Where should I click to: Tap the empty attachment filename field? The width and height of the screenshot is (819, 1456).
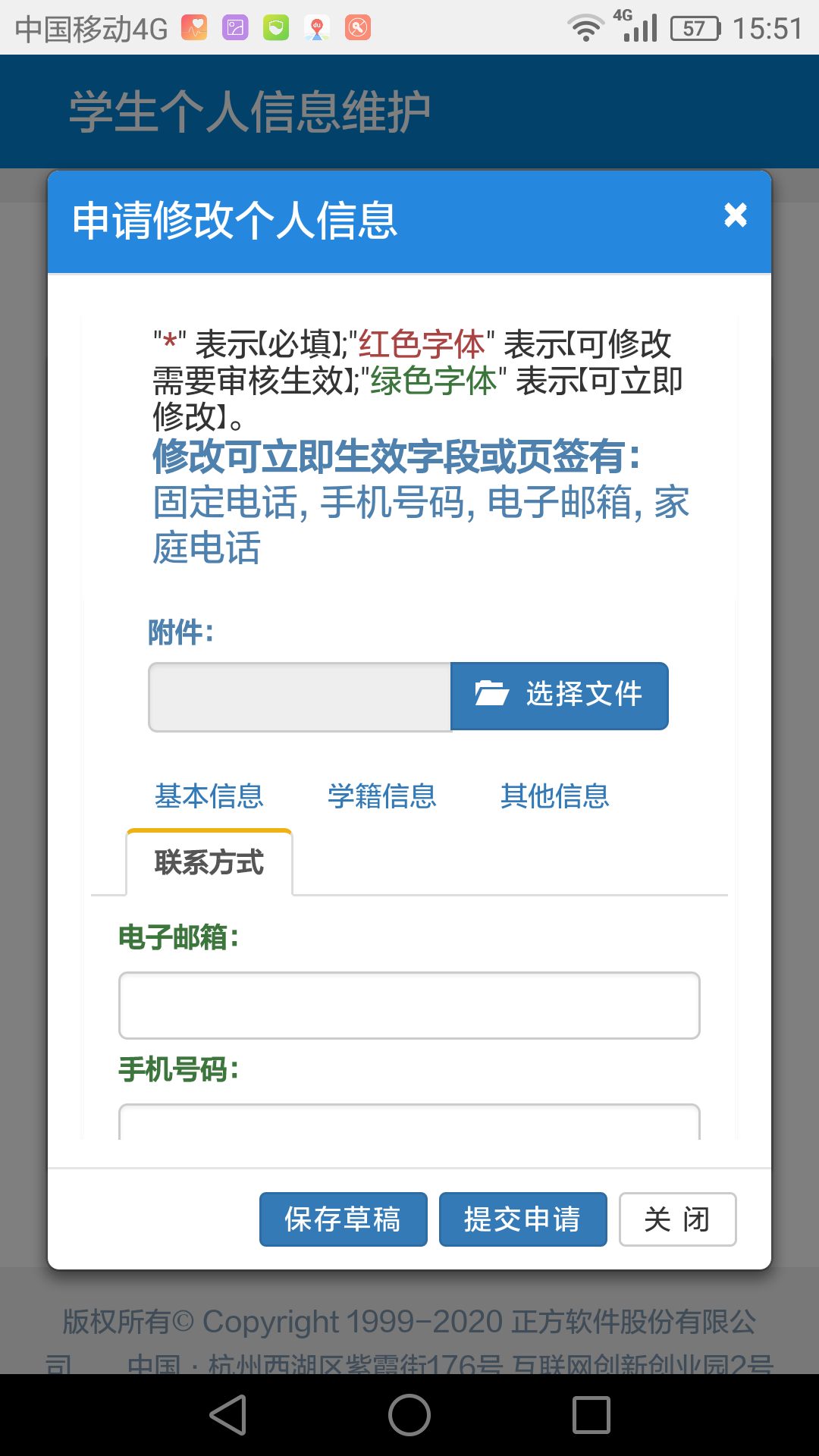click(x=300, y=697)
